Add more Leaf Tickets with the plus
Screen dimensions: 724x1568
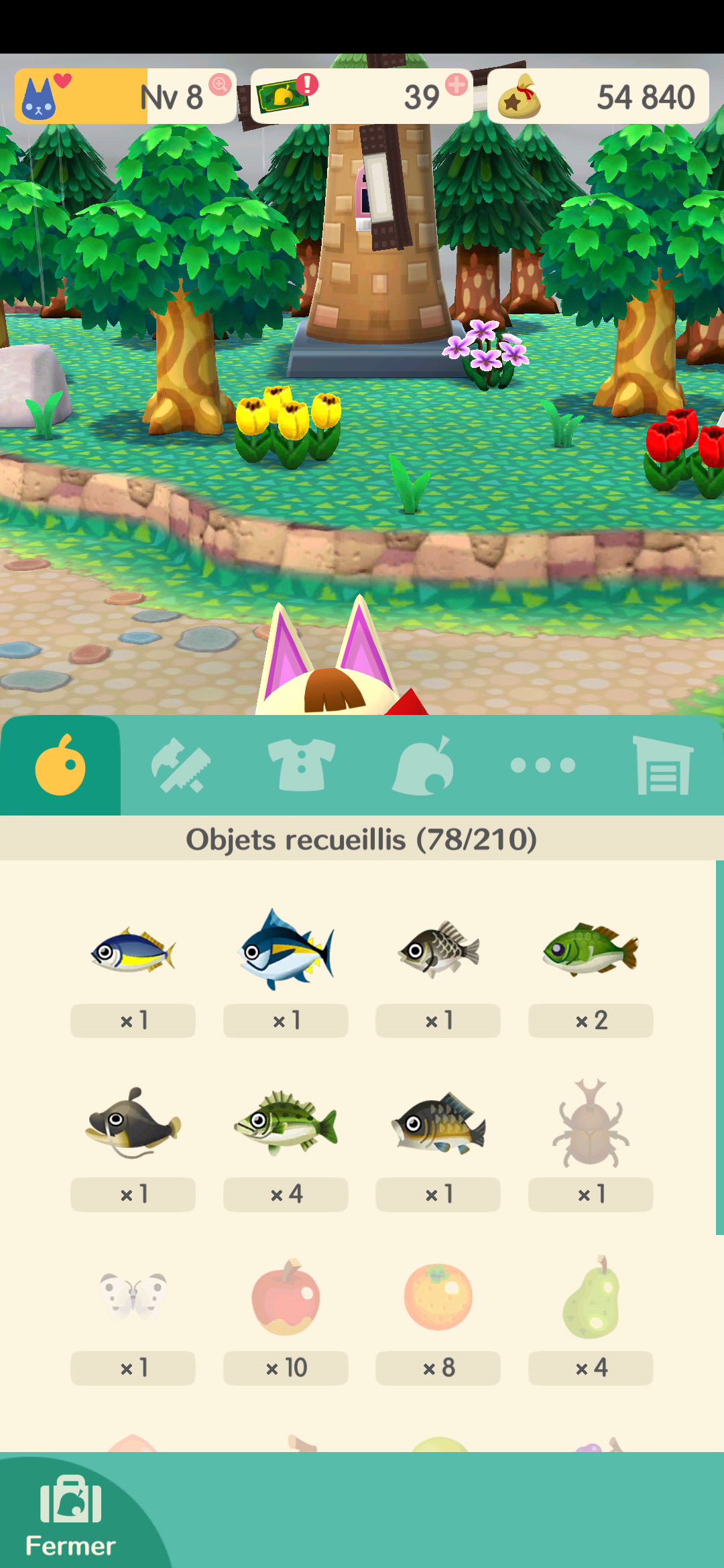tap(457, 85)
